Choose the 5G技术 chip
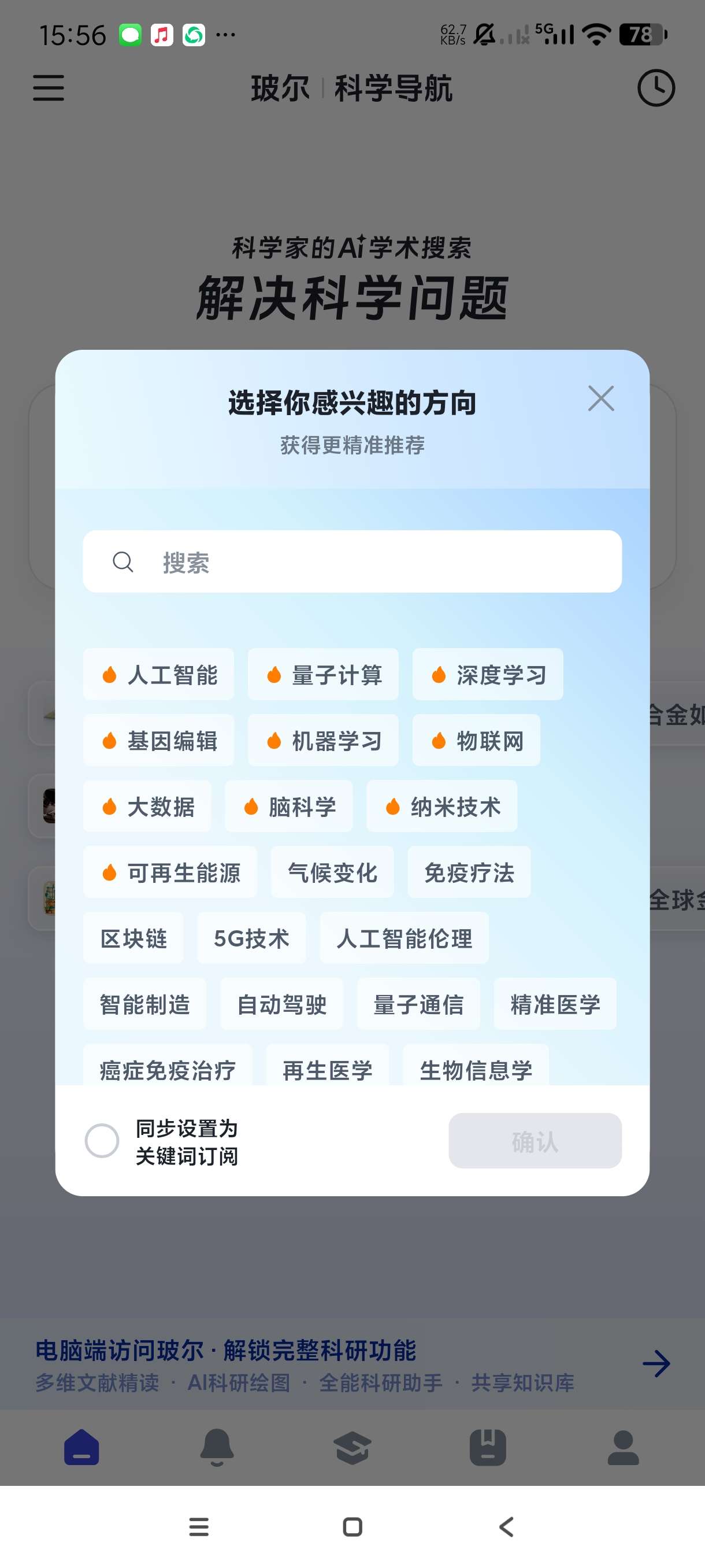This screenshot has width=705, height=1568. pos(251,938)
